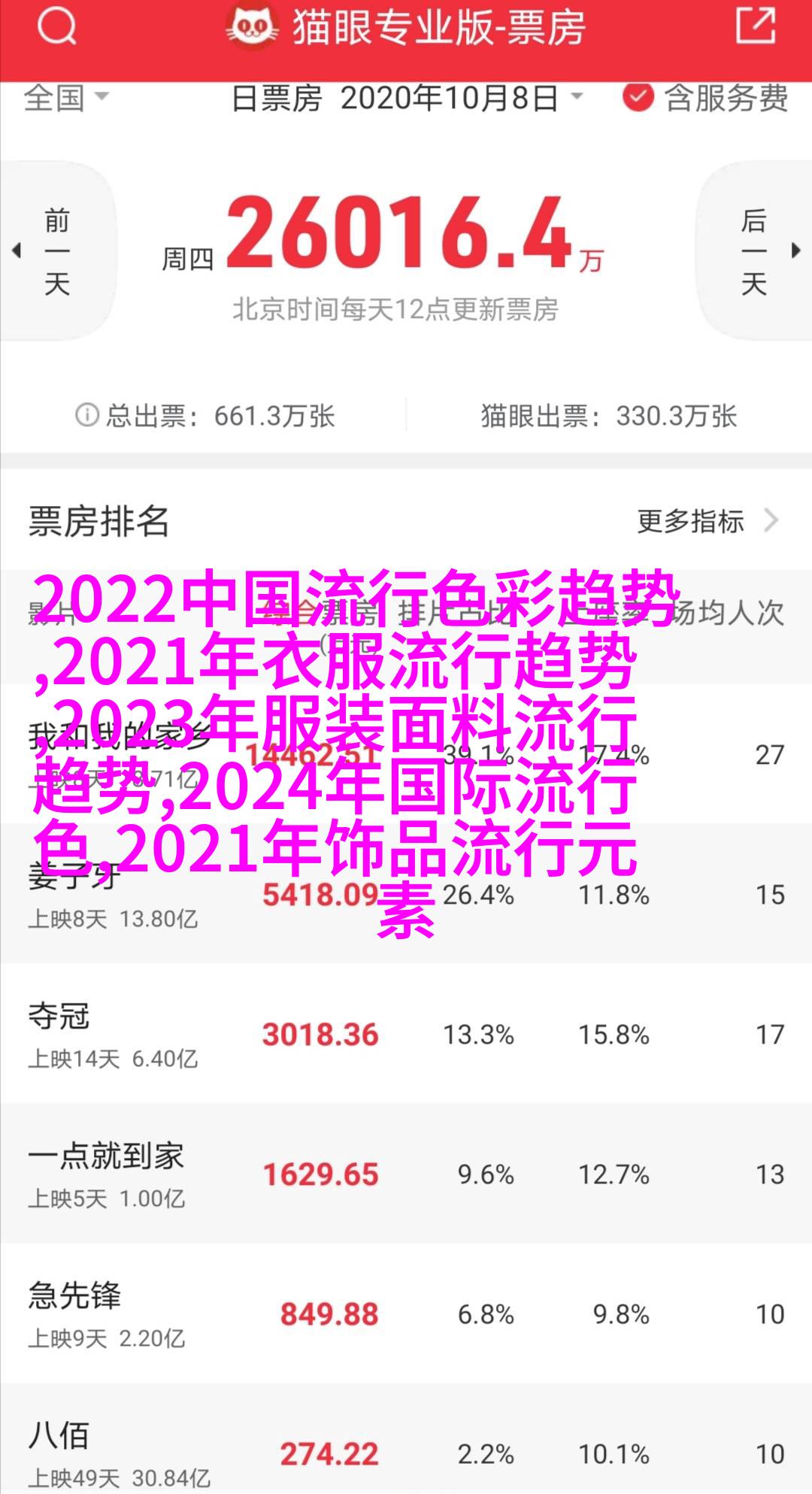Image resolution: width=812 pixels, height=1494 pixels.
Task: Open 更多指标 for more metrics
Action: click(707, 520)
